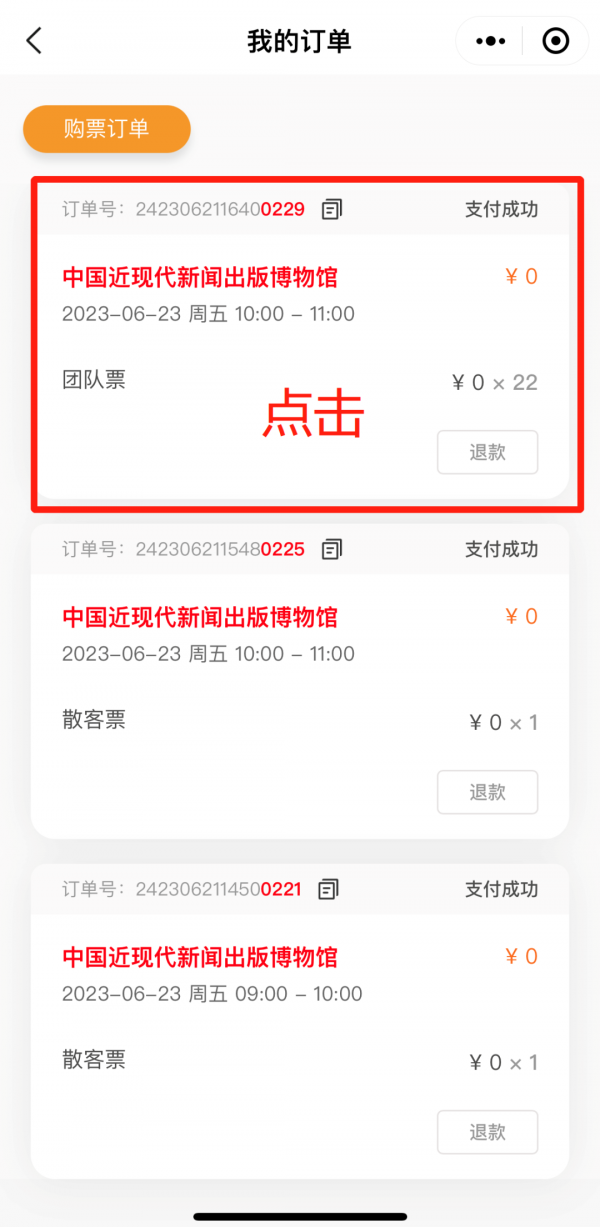Copy order number ending in 0221
This screenshot has height=1227, width=600.
click(x=328, y=889)
